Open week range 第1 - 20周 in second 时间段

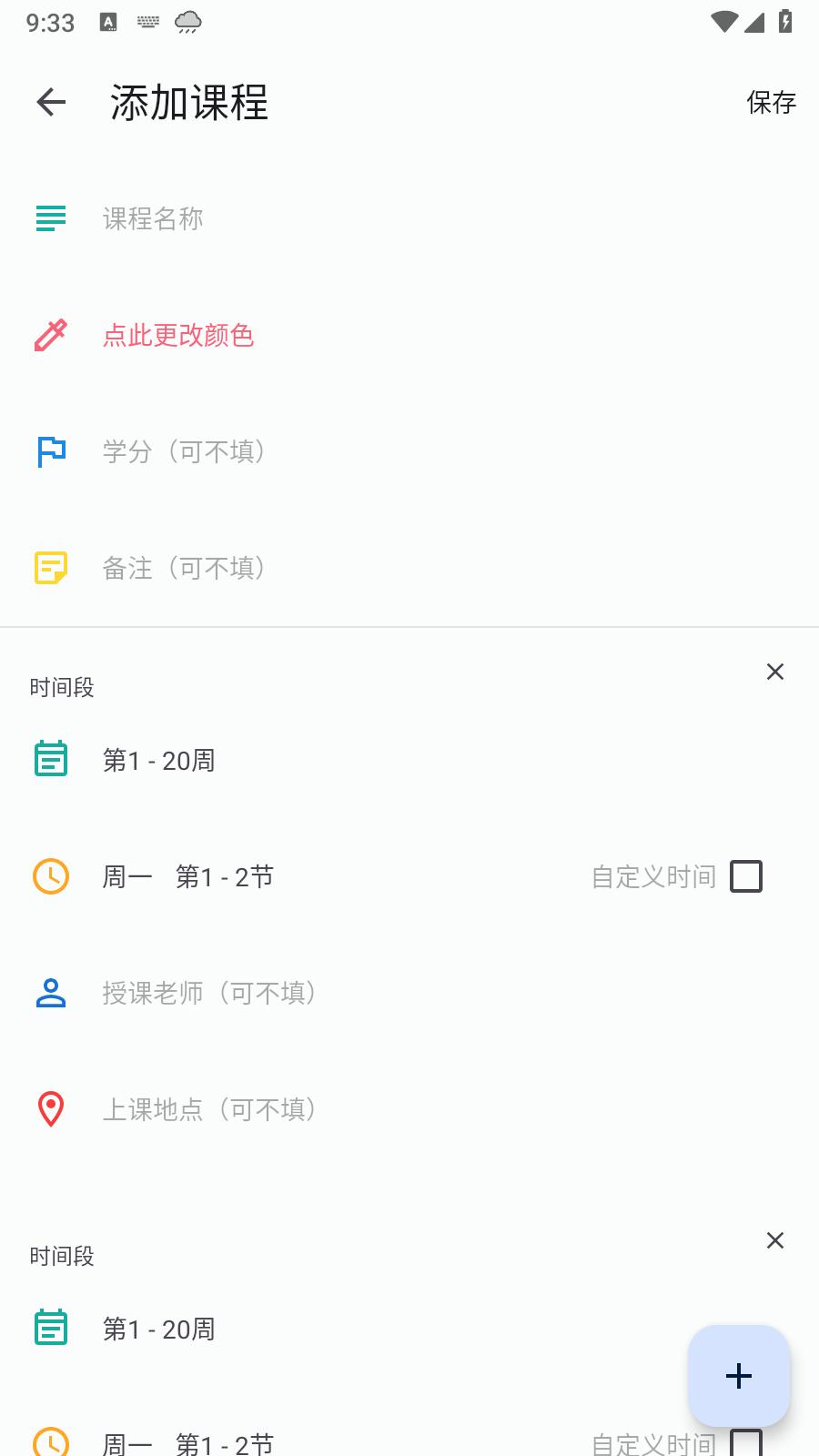(x=159, y=1329)
